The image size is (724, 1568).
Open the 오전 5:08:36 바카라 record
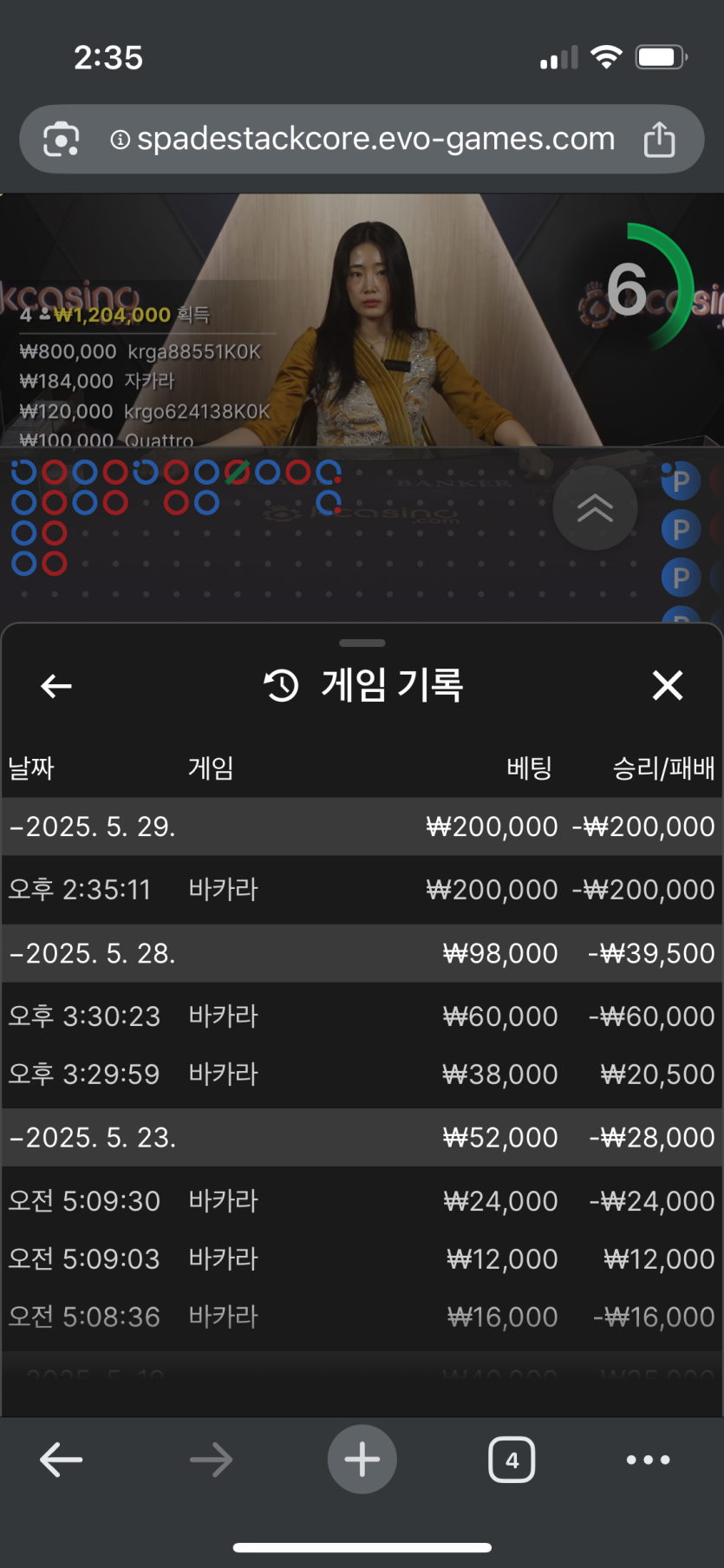362,1316
